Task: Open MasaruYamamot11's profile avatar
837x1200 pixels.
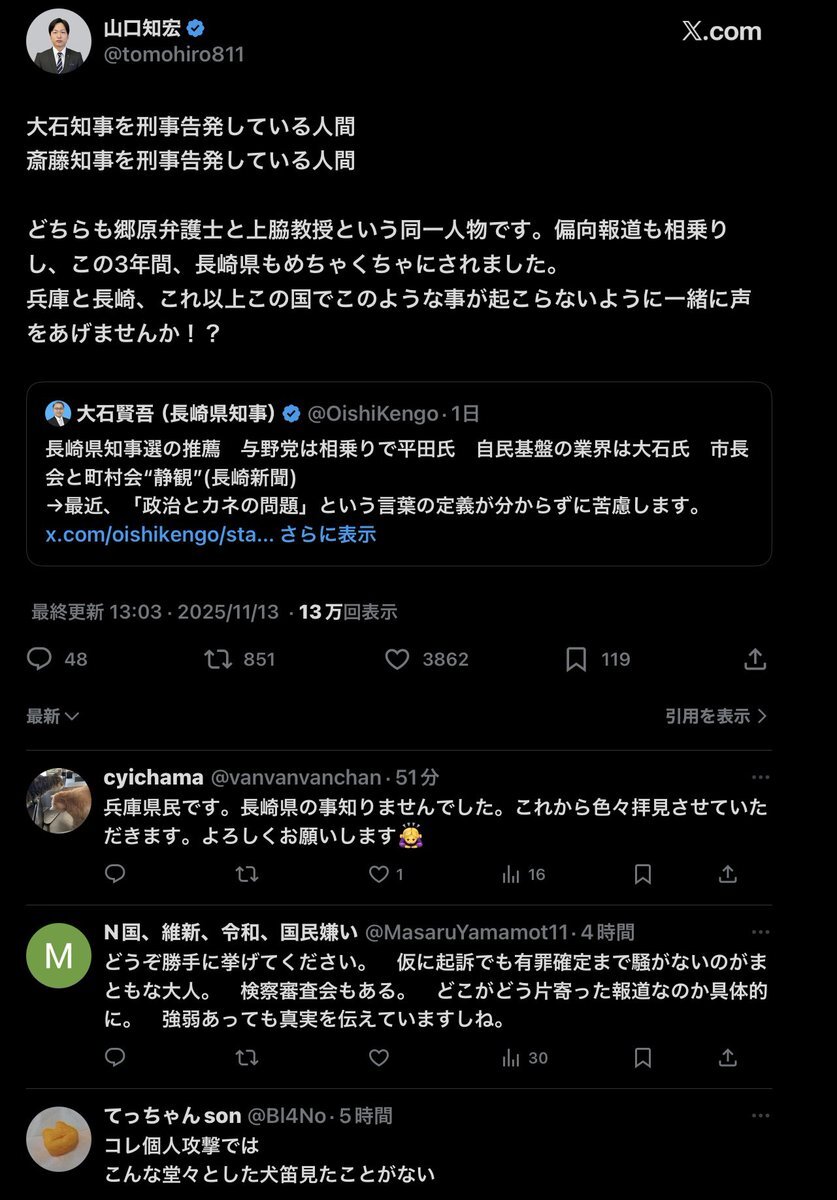Action: tap(59, 956)
